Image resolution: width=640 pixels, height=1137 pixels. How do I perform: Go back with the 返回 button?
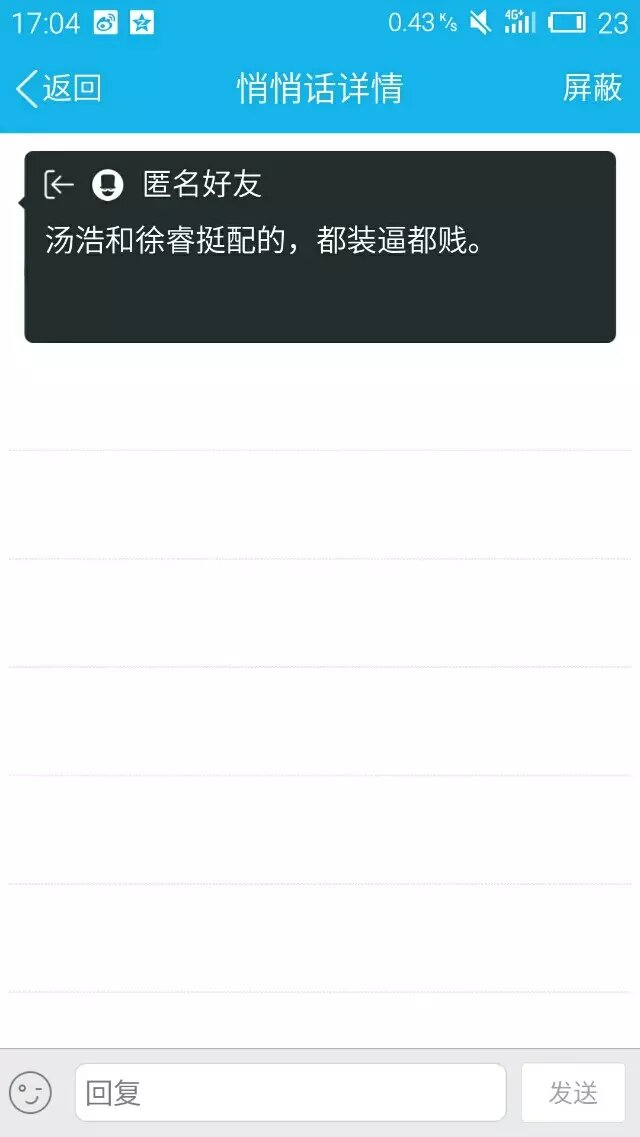58,88
